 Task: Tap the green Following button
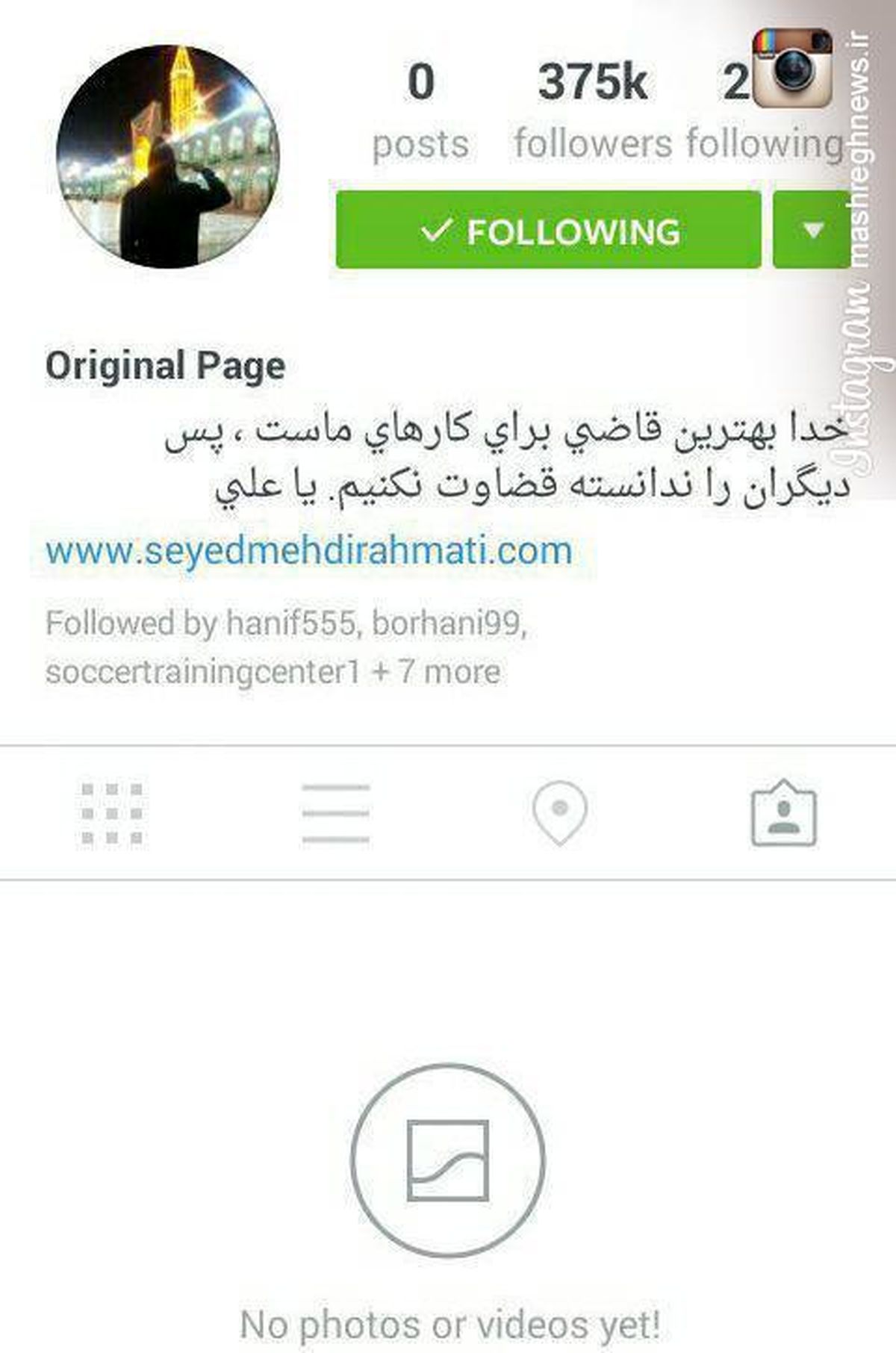[x=548, y=230]
